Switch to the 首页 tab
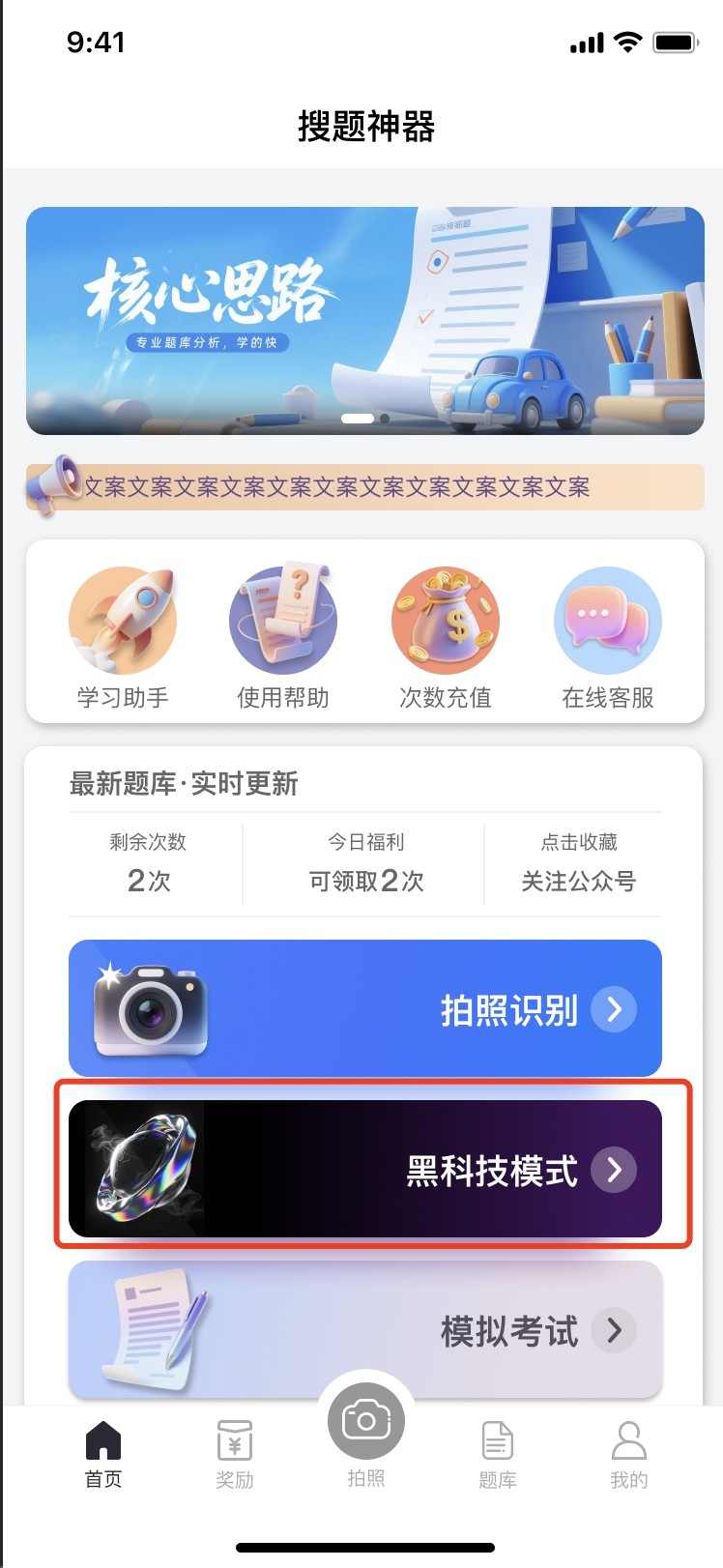 click(x=103, y=1453)
